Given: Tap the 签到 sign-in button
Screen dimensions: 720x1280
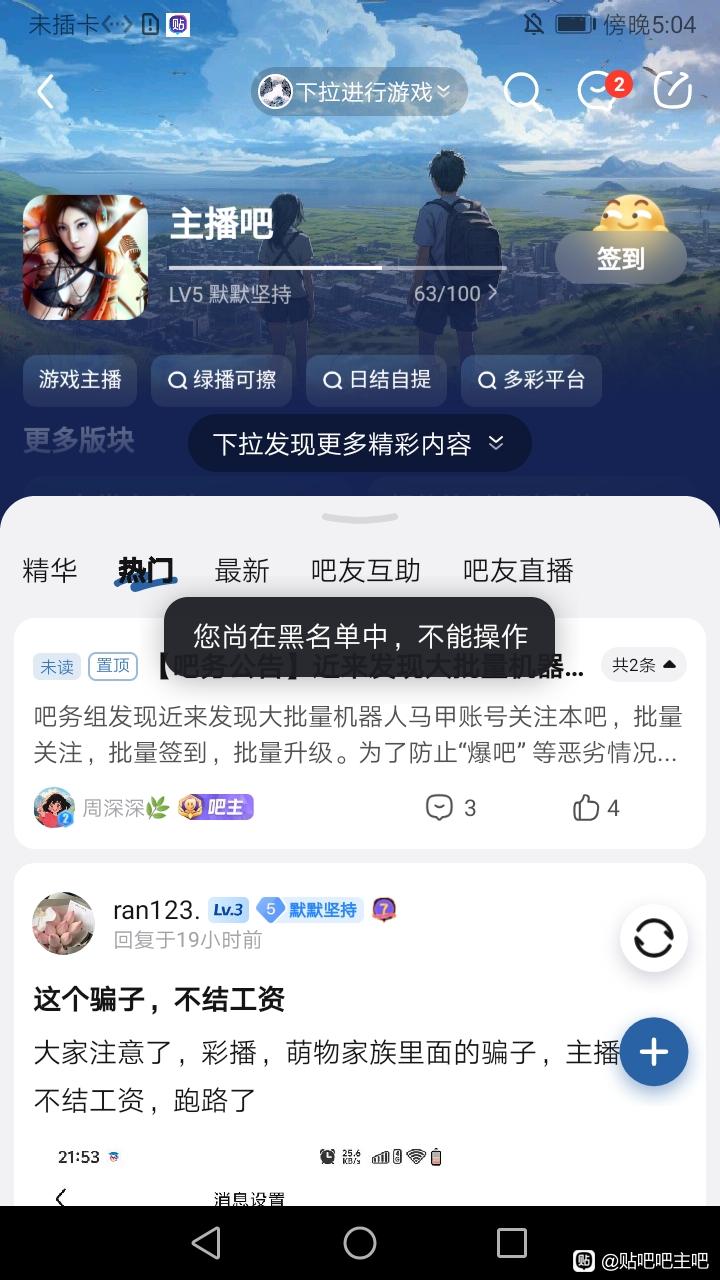Looking at the screenshot, I should [620, 259].
